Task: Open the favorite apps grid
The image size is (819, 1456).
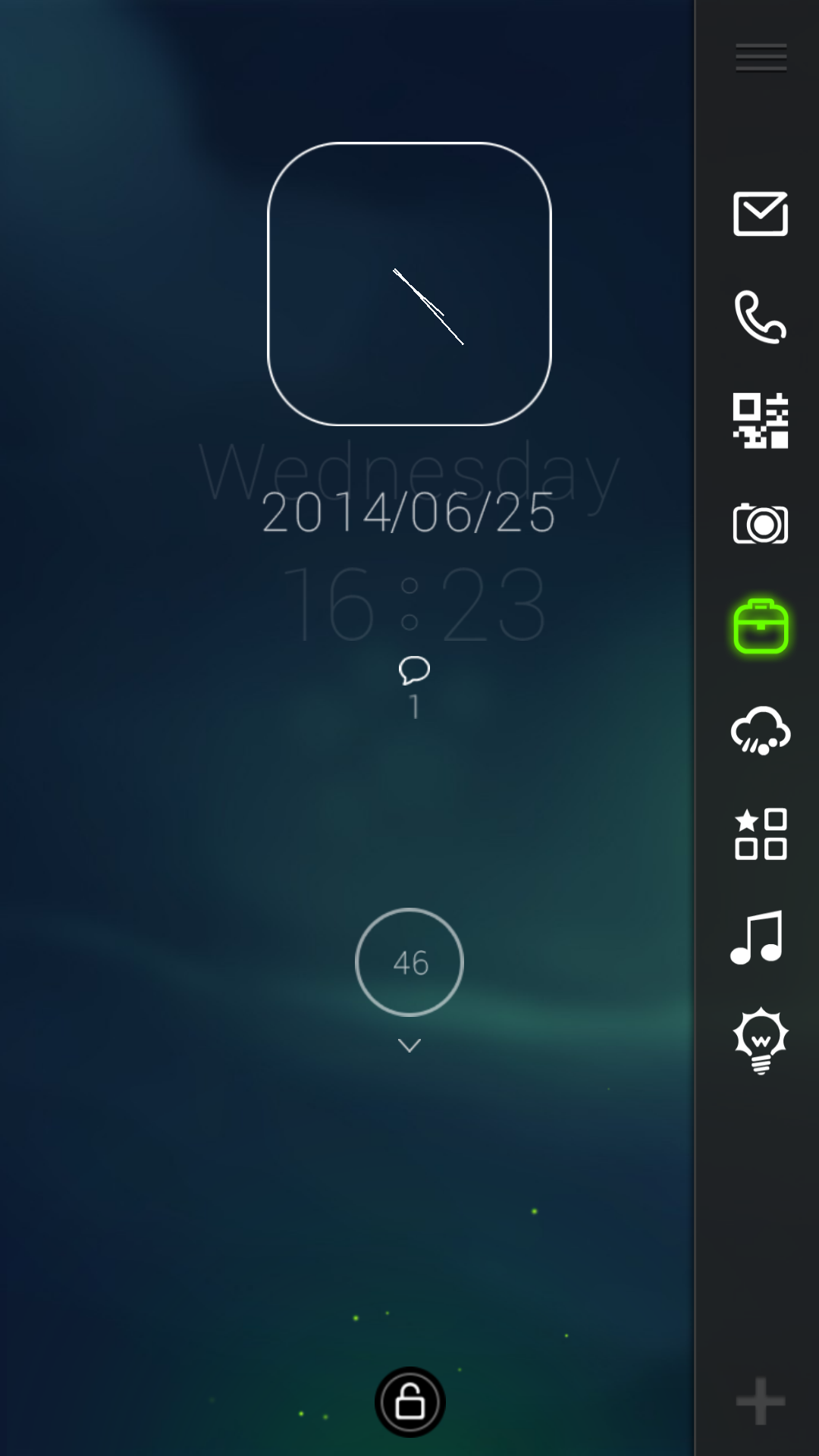Action: pos(761,833)
